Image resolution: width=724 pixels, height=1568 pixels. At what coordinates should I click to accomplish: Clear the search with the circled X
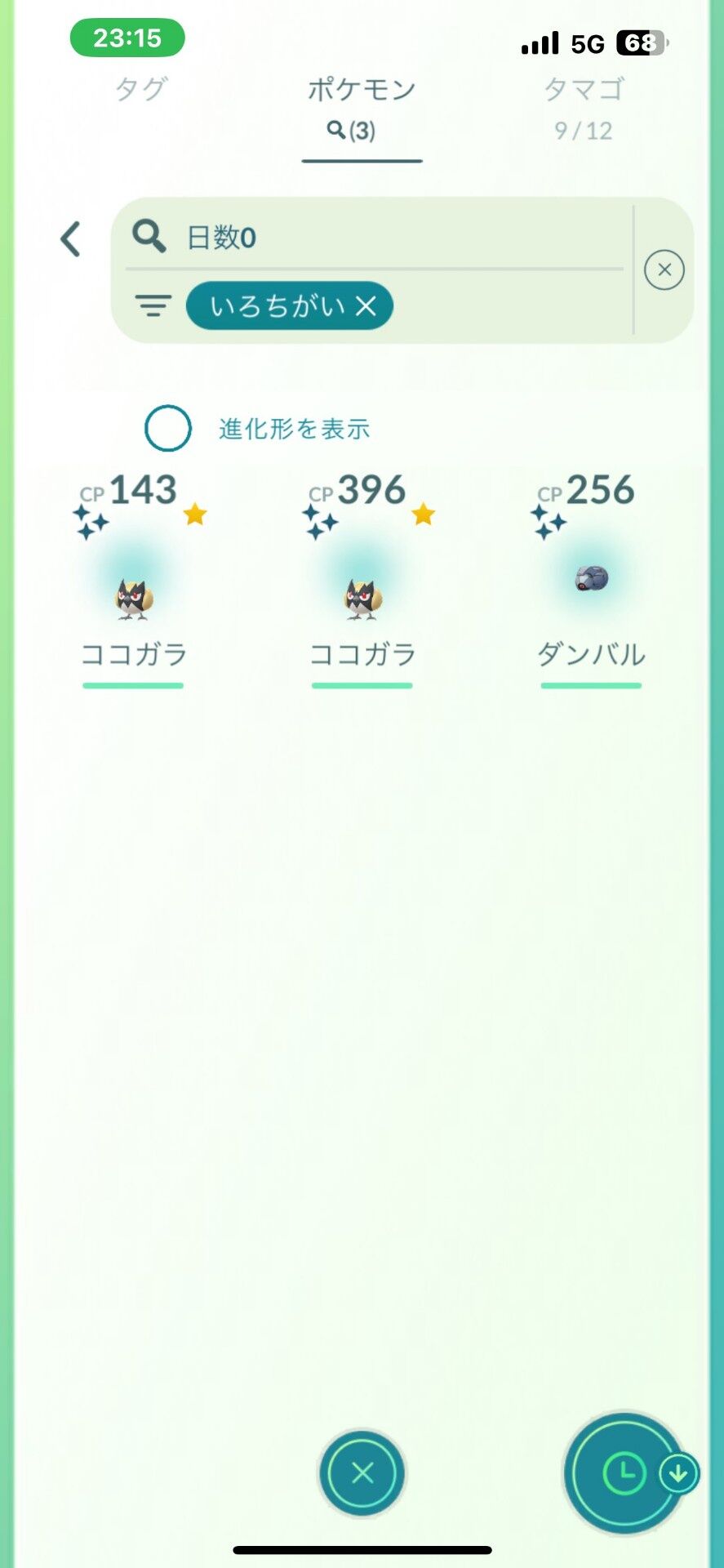pyautogui.click(x=664, y=270)
